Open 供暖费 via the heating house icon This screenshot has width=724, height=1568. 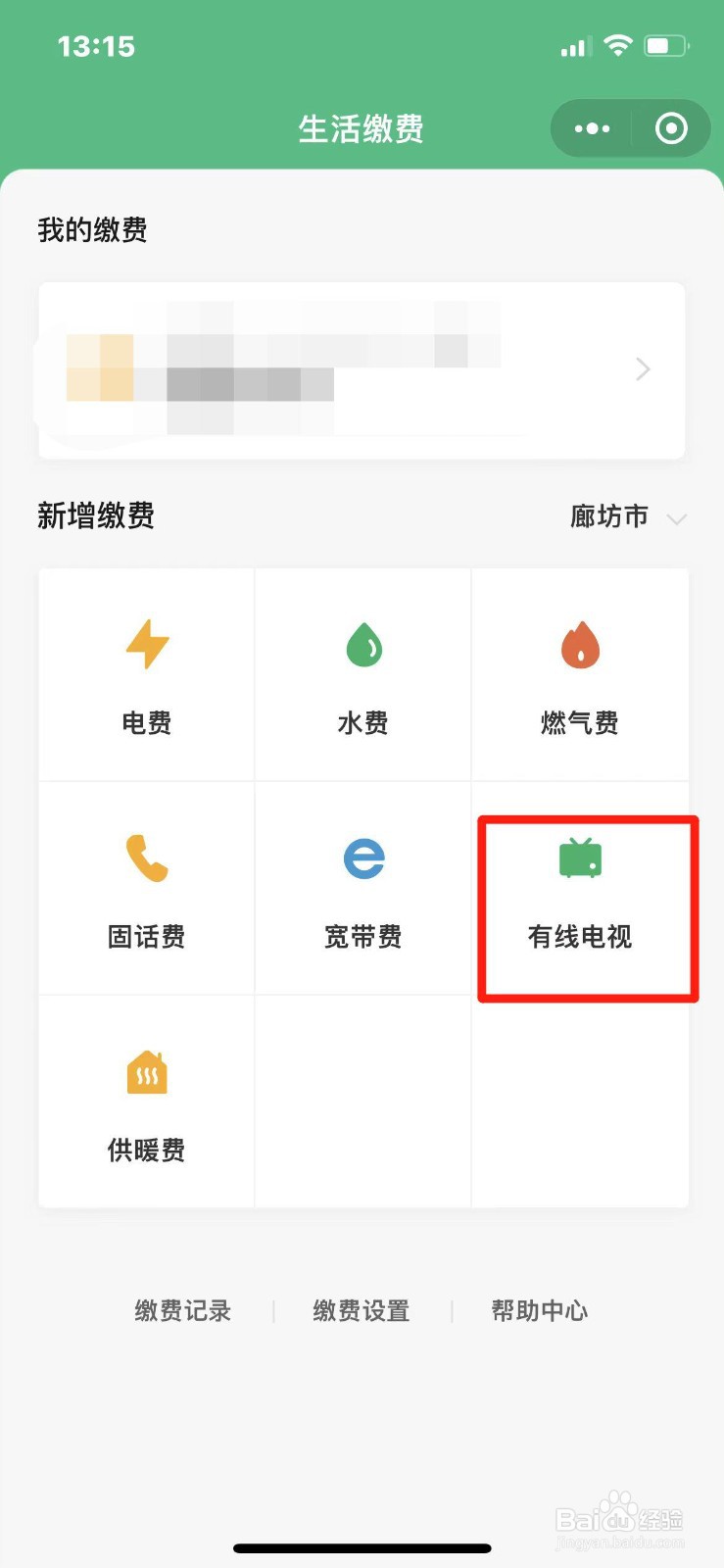146,1070
